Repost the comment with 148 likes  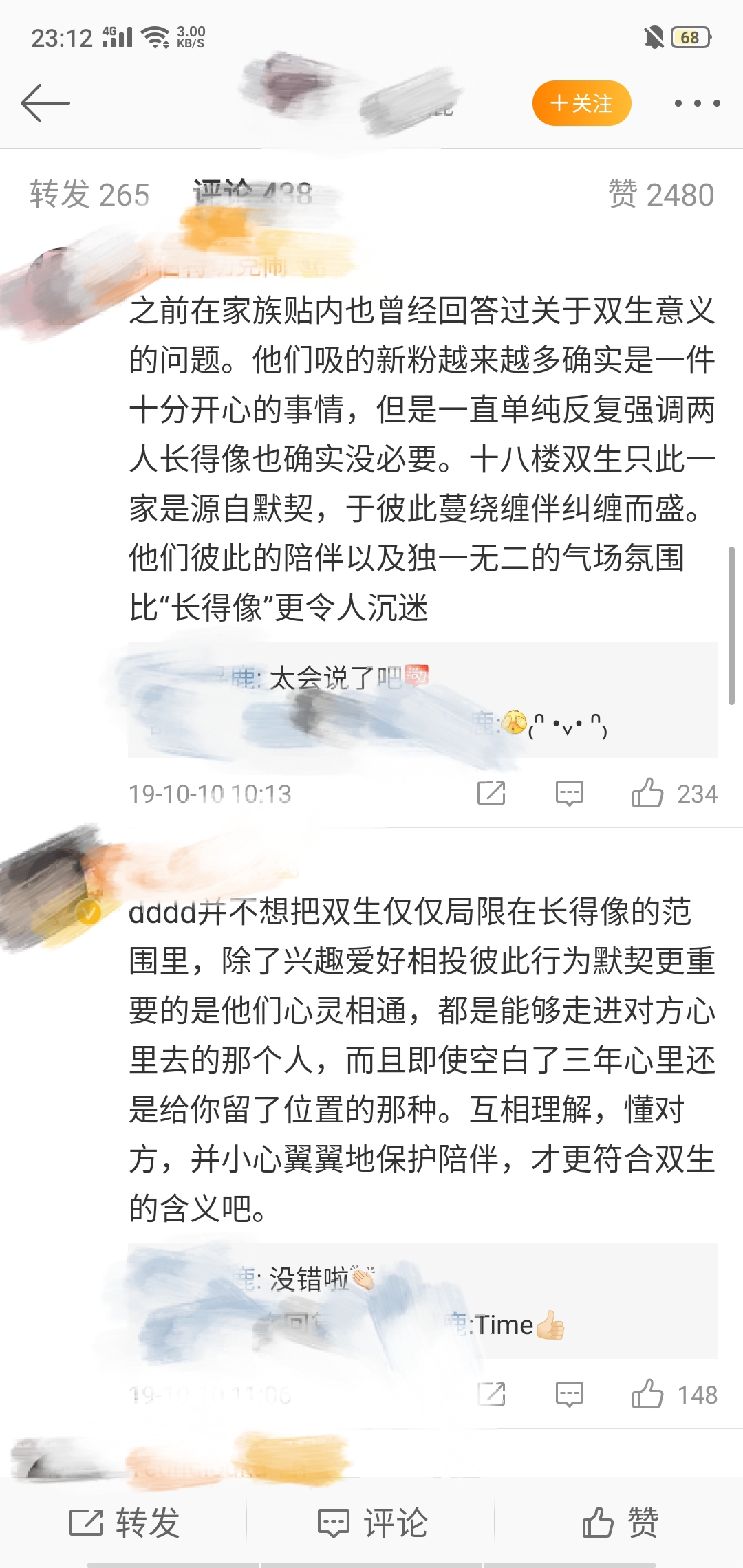491,1394
